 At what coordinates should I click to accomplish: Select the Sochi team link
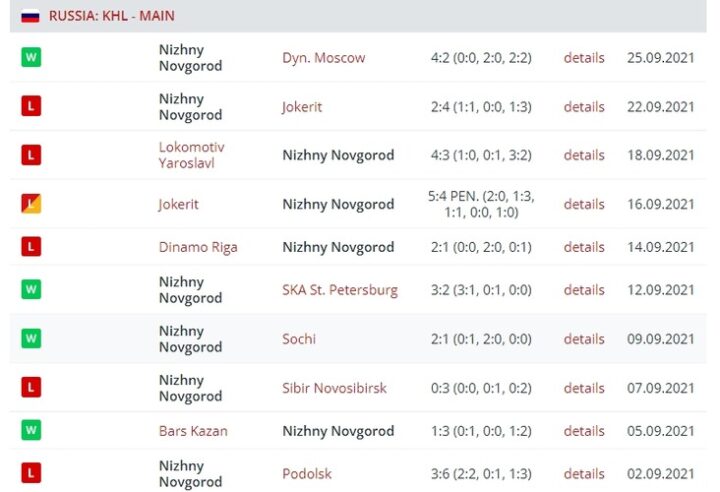(x=299, y=339)
